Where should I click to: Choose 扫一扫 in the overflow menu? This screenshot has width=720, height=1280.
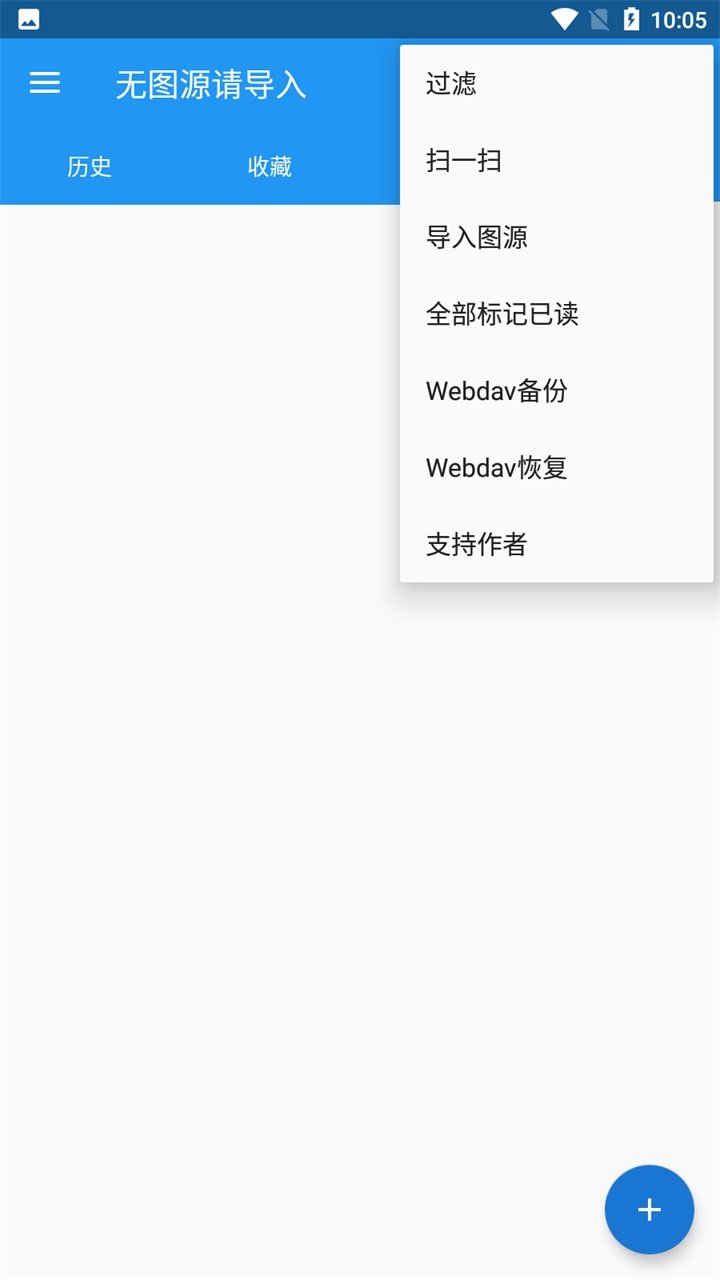[x=556, y=161]
